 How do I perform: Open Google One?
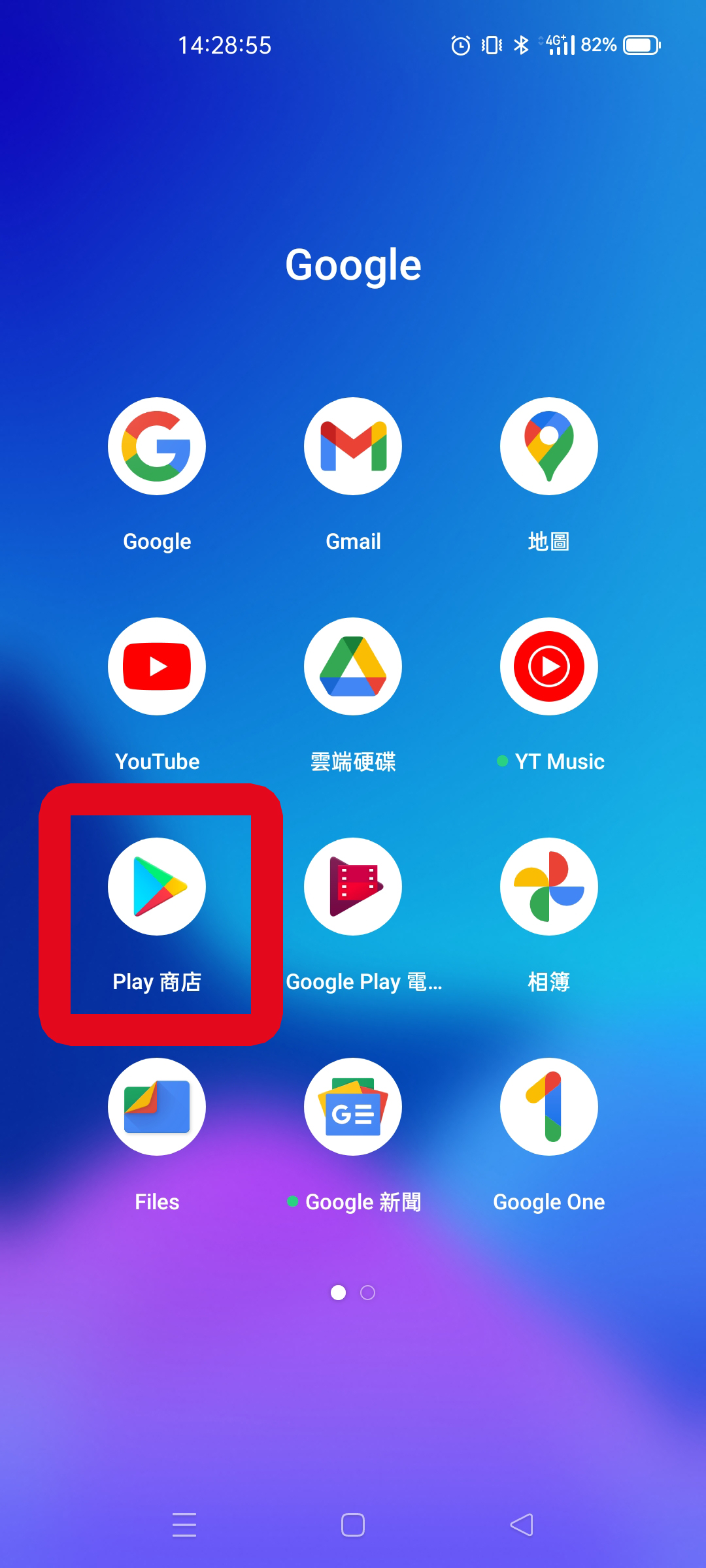point(549,1107)
